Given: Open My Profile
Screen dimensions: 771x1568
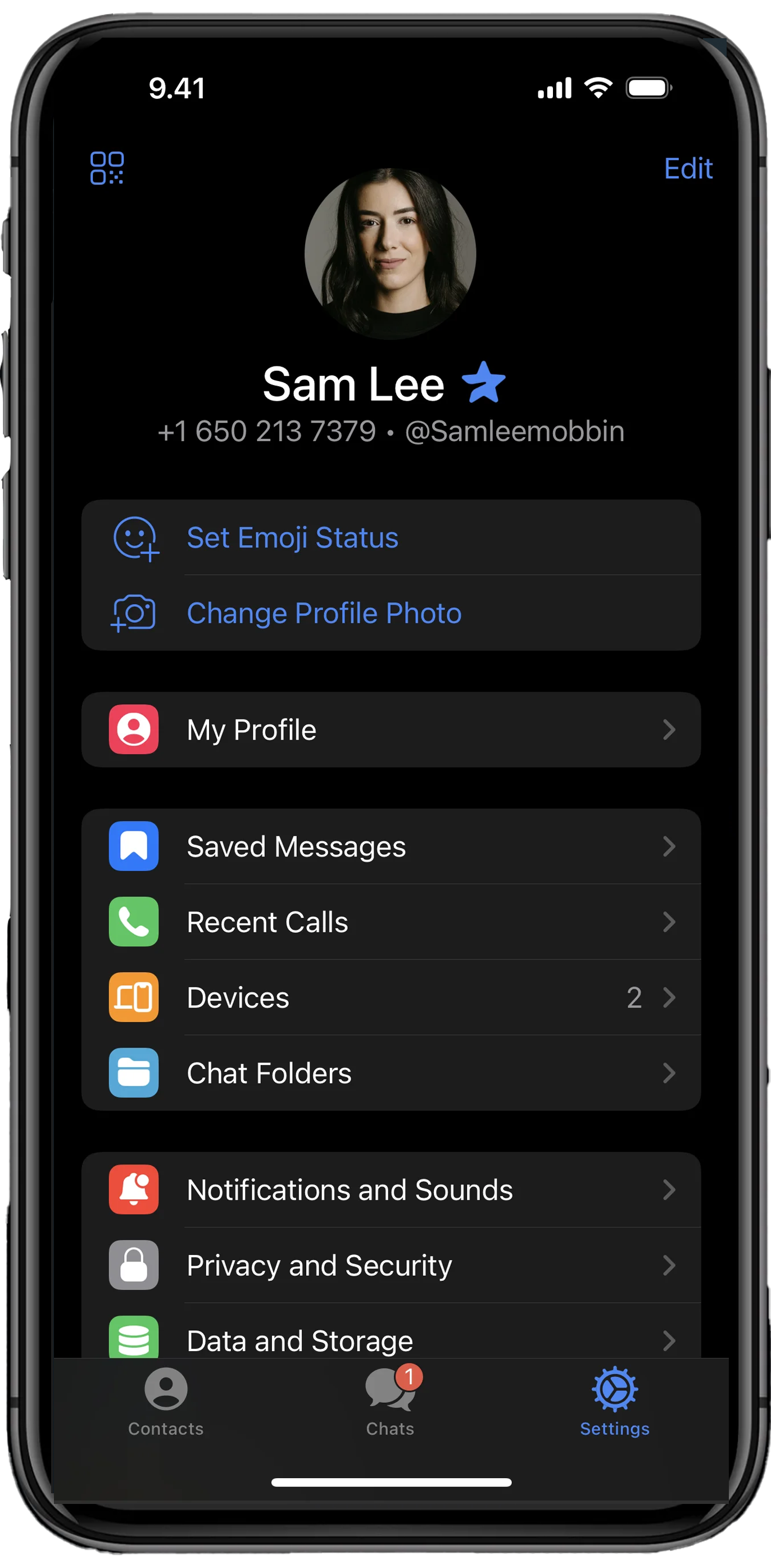Looking at the screenshot, I should point(391,730).
